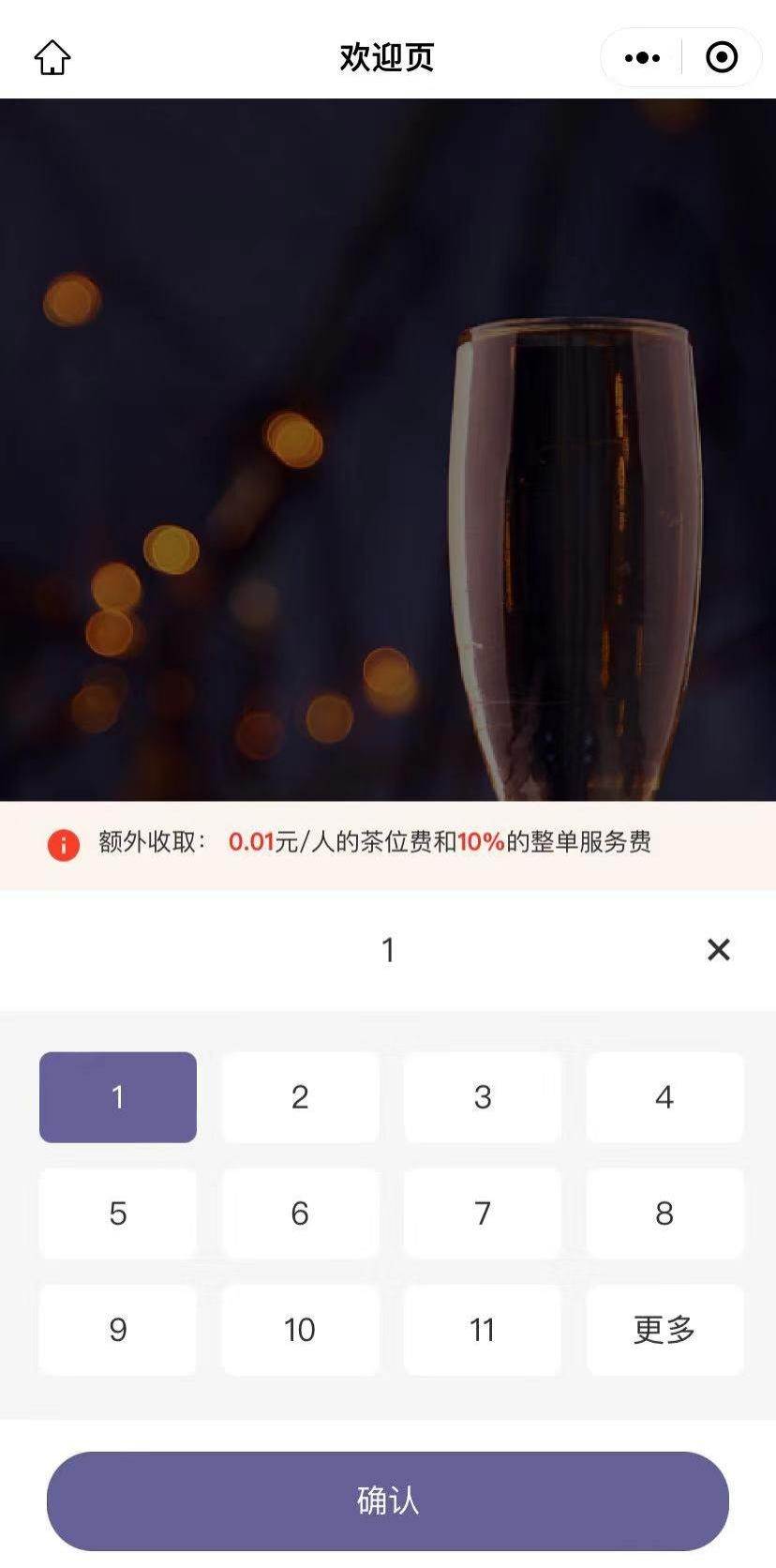Select number 7

tap(483, 1214)
